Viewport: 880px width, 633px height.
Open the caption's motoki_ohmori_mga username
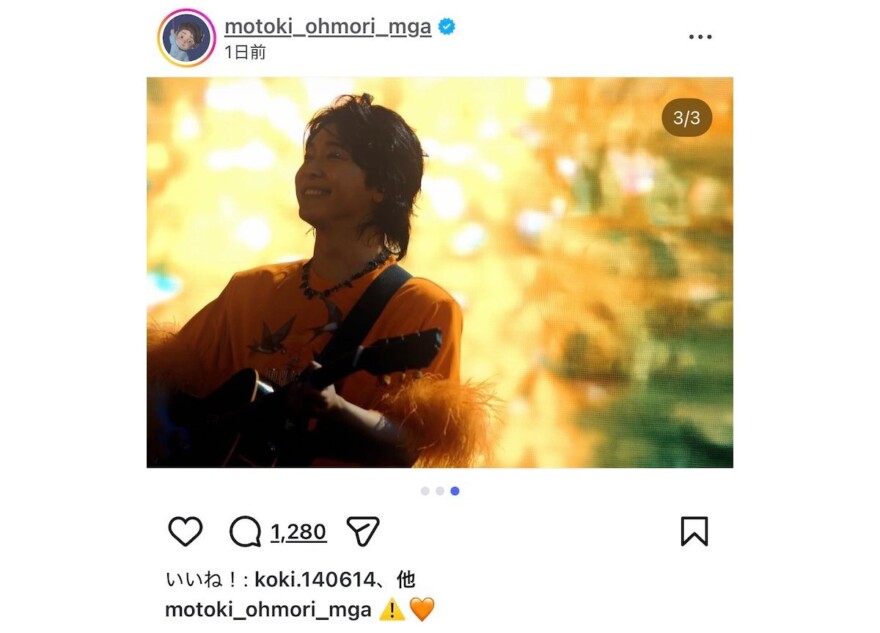(267, 609)
